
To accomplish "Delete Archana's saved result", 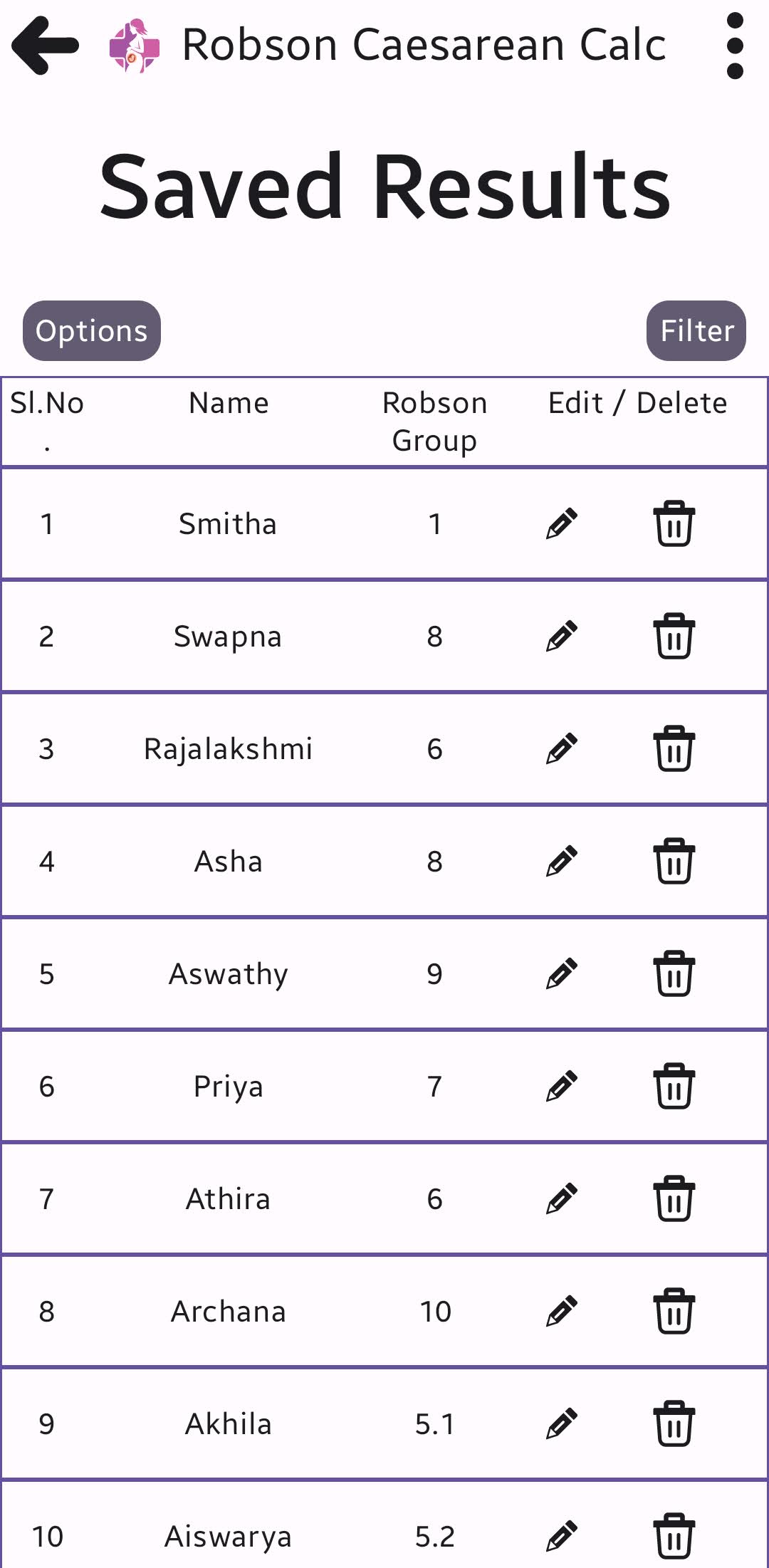I will pyautogui.click(x=674, y=1311).
